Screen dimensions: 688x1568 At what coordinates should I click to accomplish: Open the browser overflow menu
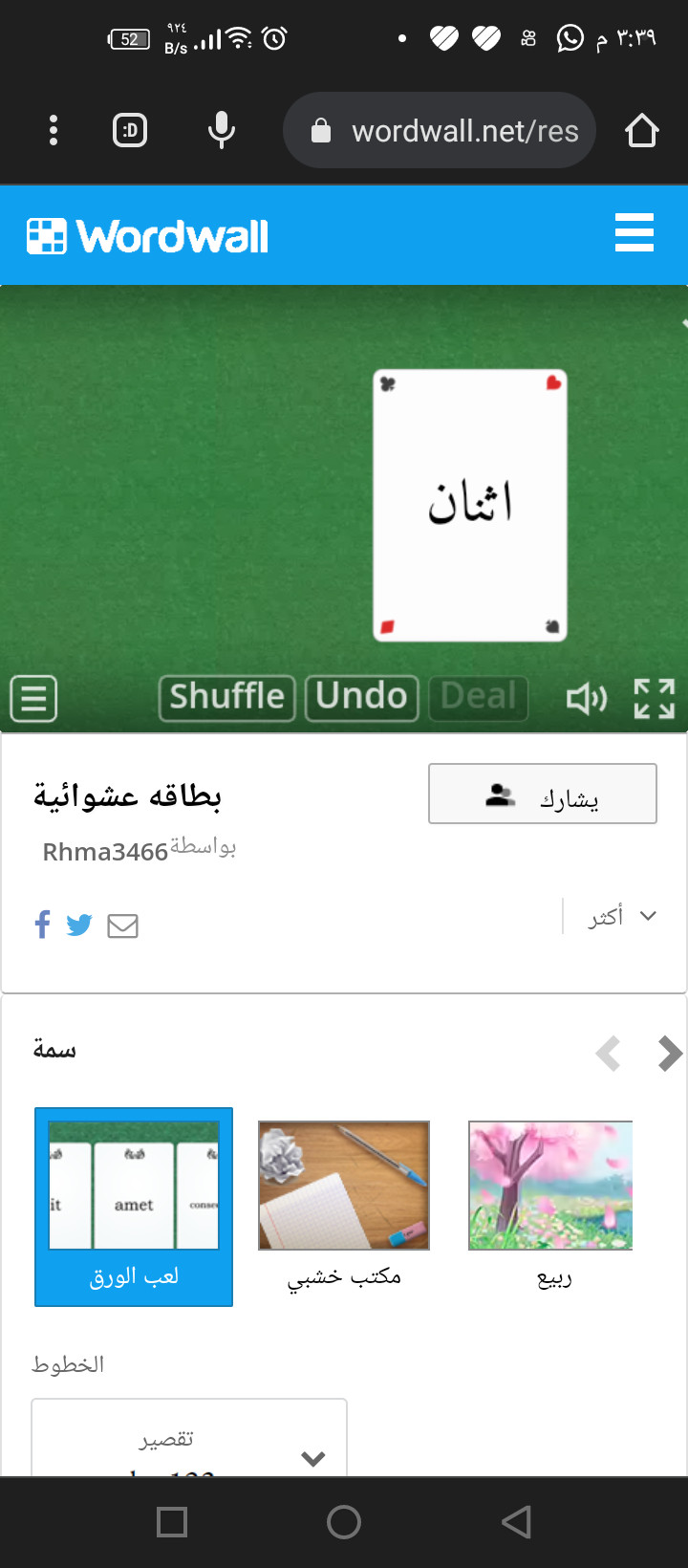point(54,130)
